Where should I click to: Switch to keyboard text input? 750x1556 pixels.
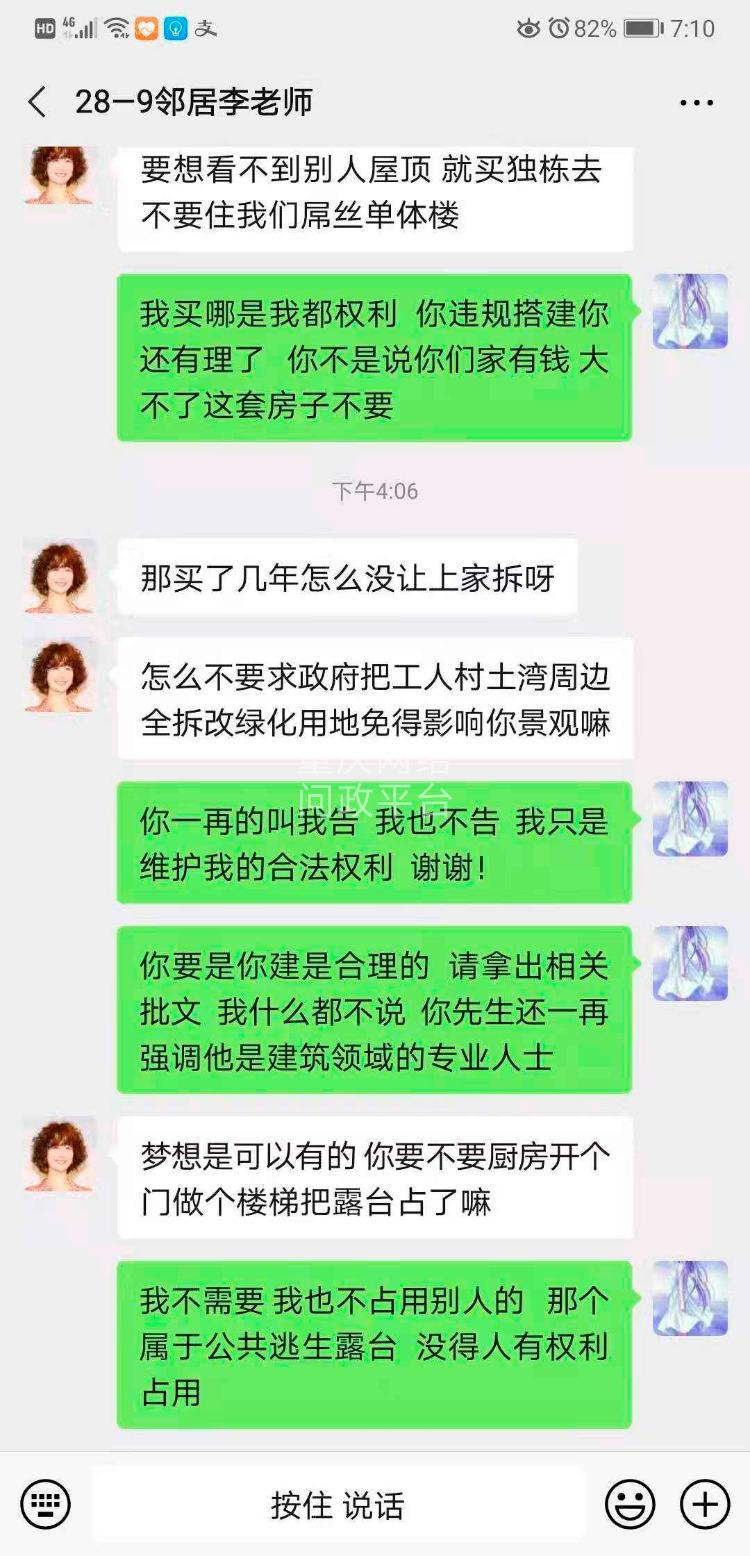[46, 1504]
